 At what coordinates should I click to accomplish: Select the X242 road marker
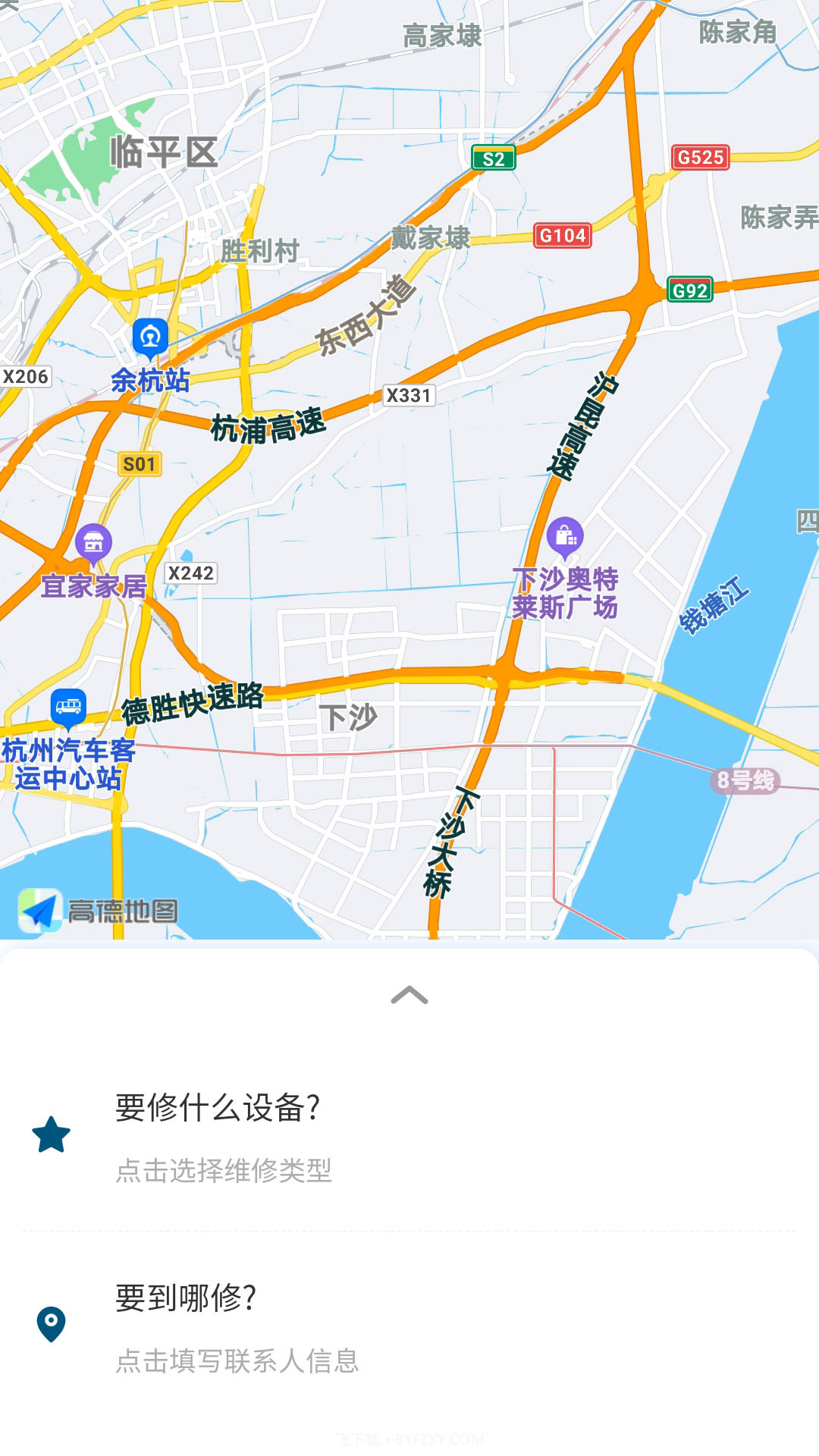coord(192,573)
